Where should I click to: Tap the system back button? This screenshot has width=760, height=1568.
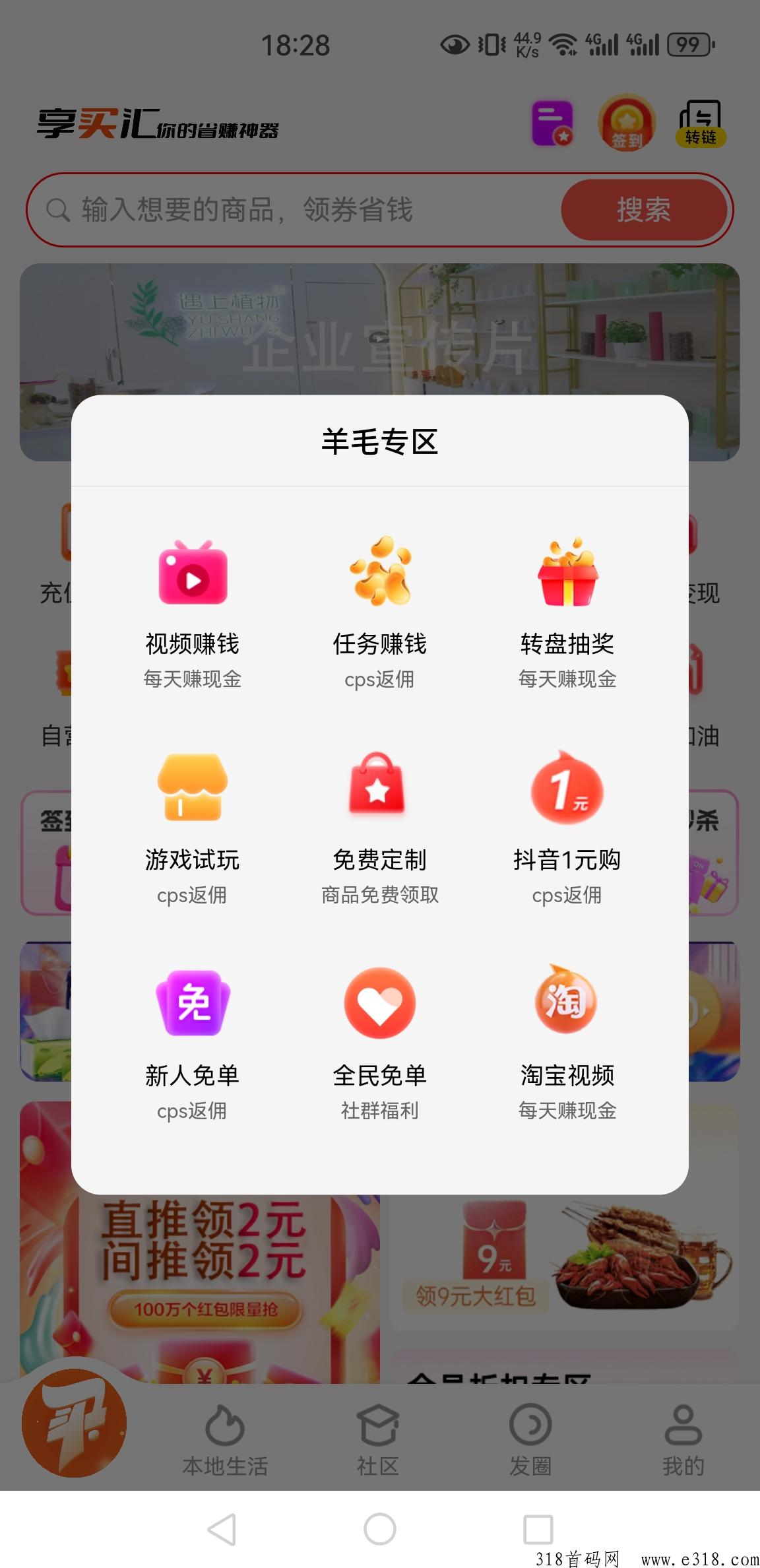pos(222,1529)
